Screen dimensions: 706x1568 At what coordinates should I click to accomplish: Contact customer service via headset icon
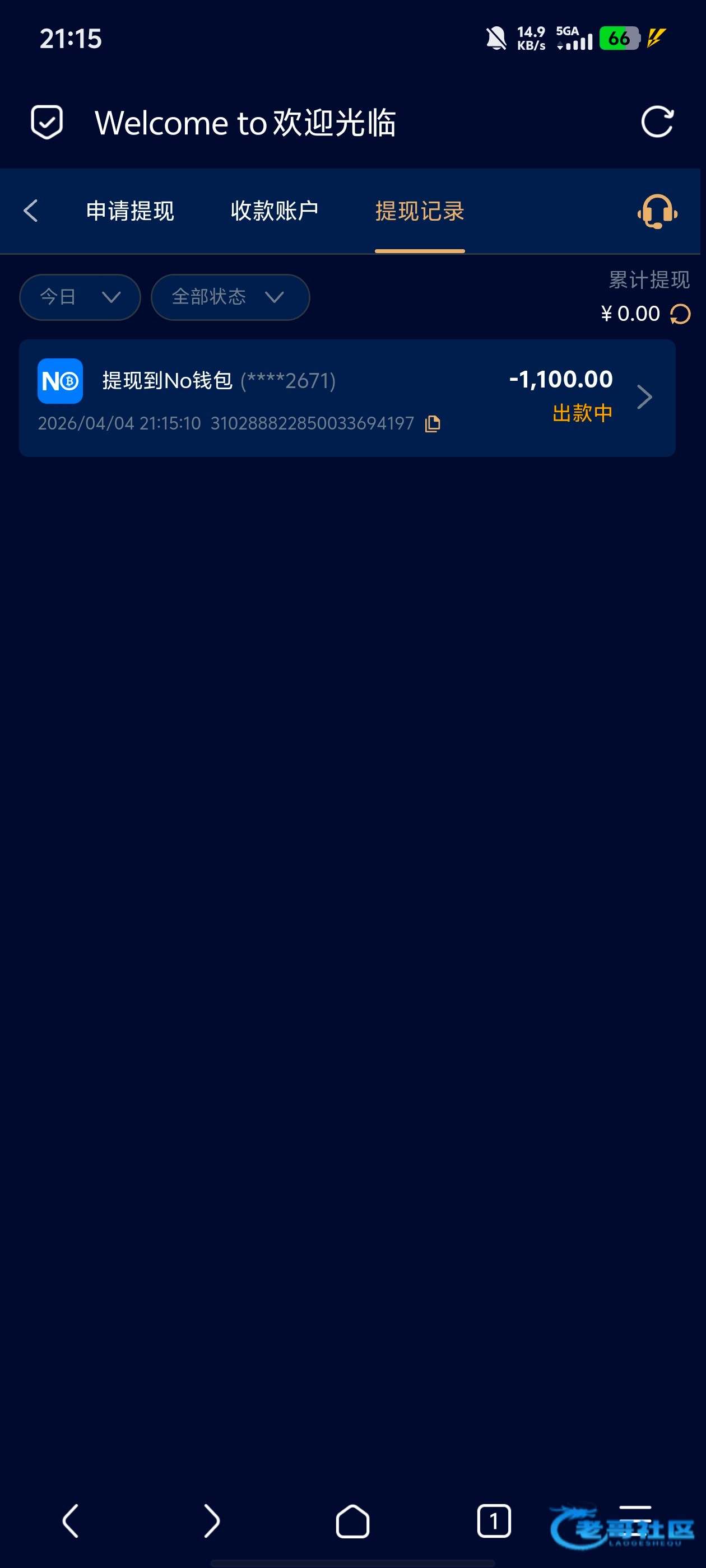(x=657, y=212)
